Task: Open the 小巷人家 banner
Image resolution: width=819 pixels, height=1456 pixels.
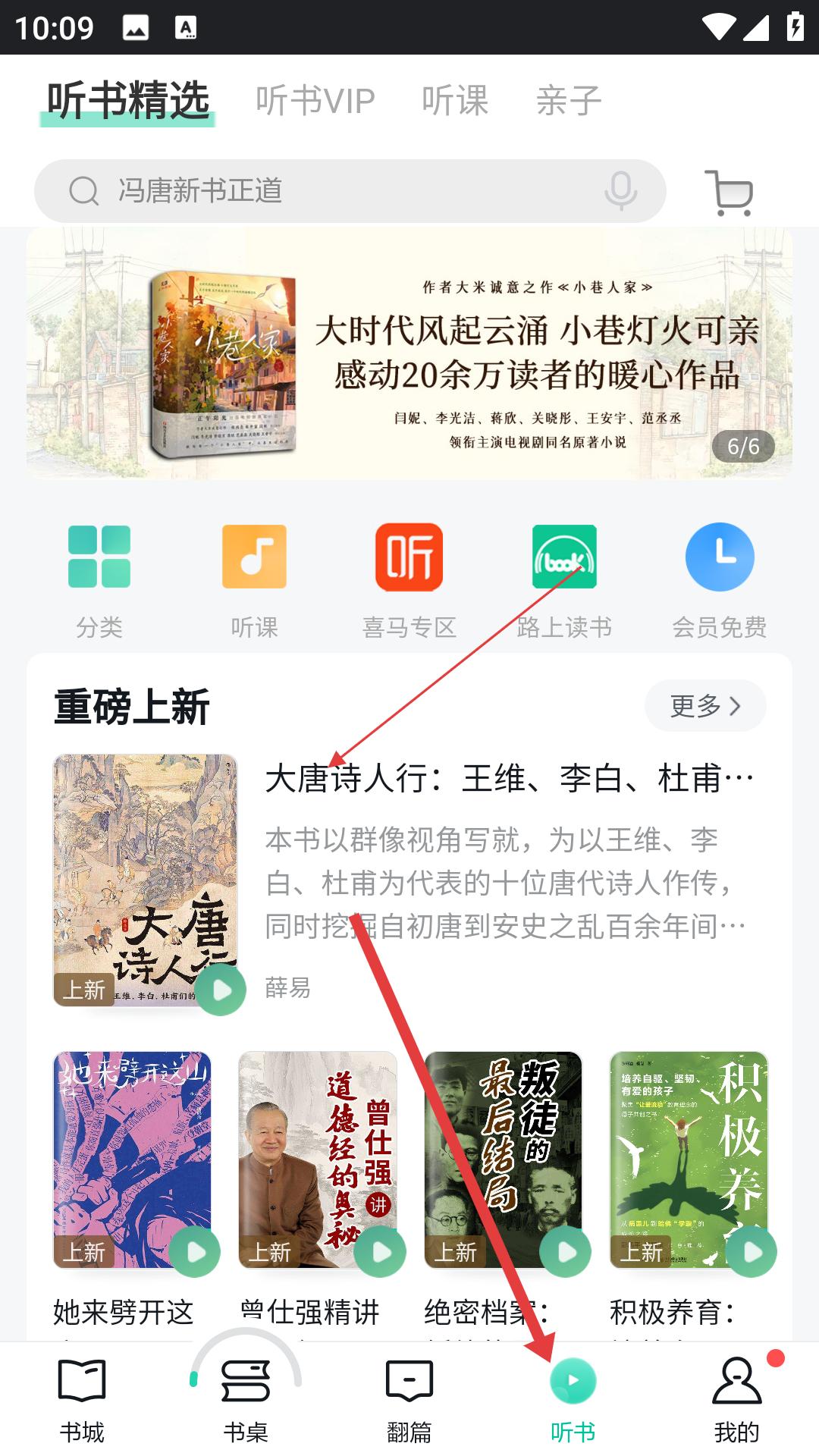Action: [409, 354]
